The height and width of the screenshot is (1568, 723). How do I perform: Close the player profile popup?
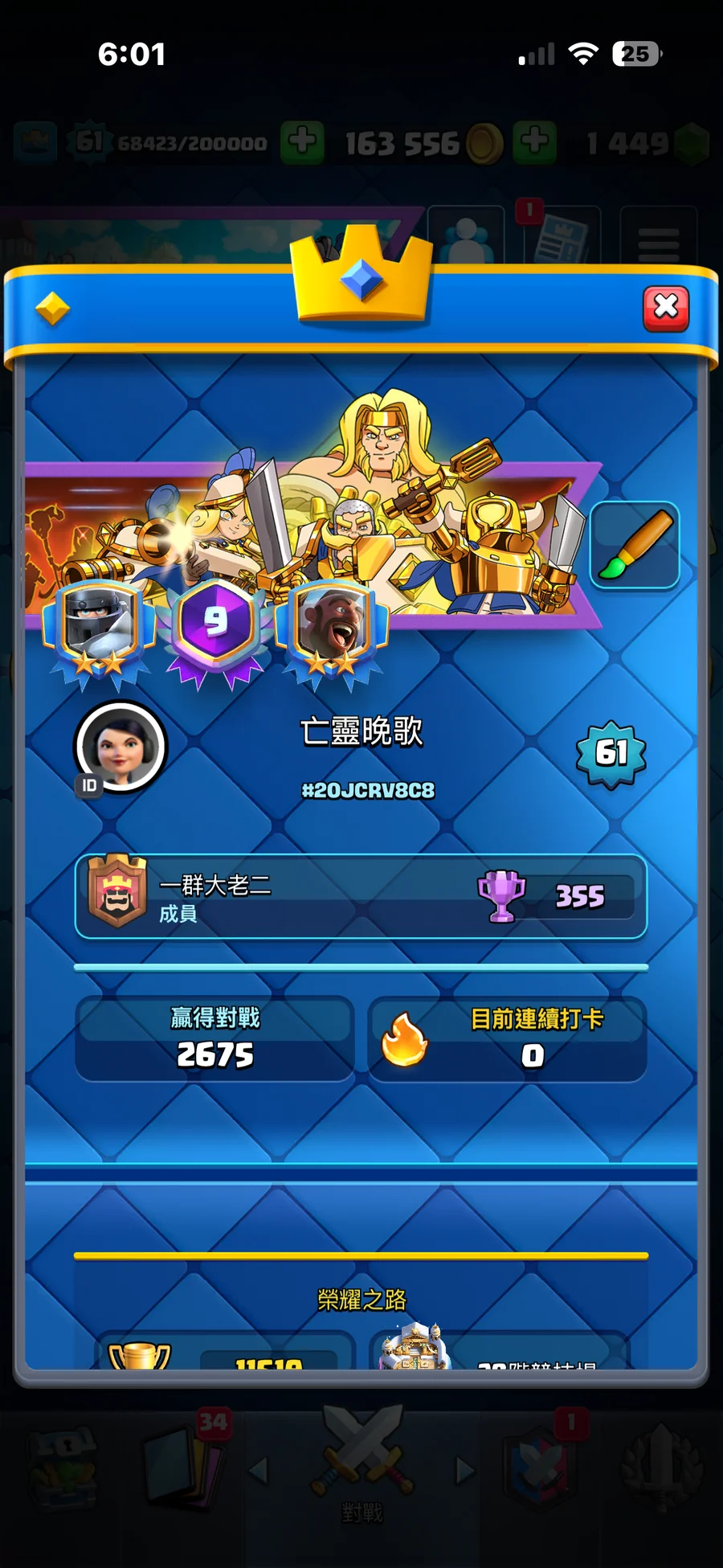[666, 308]
